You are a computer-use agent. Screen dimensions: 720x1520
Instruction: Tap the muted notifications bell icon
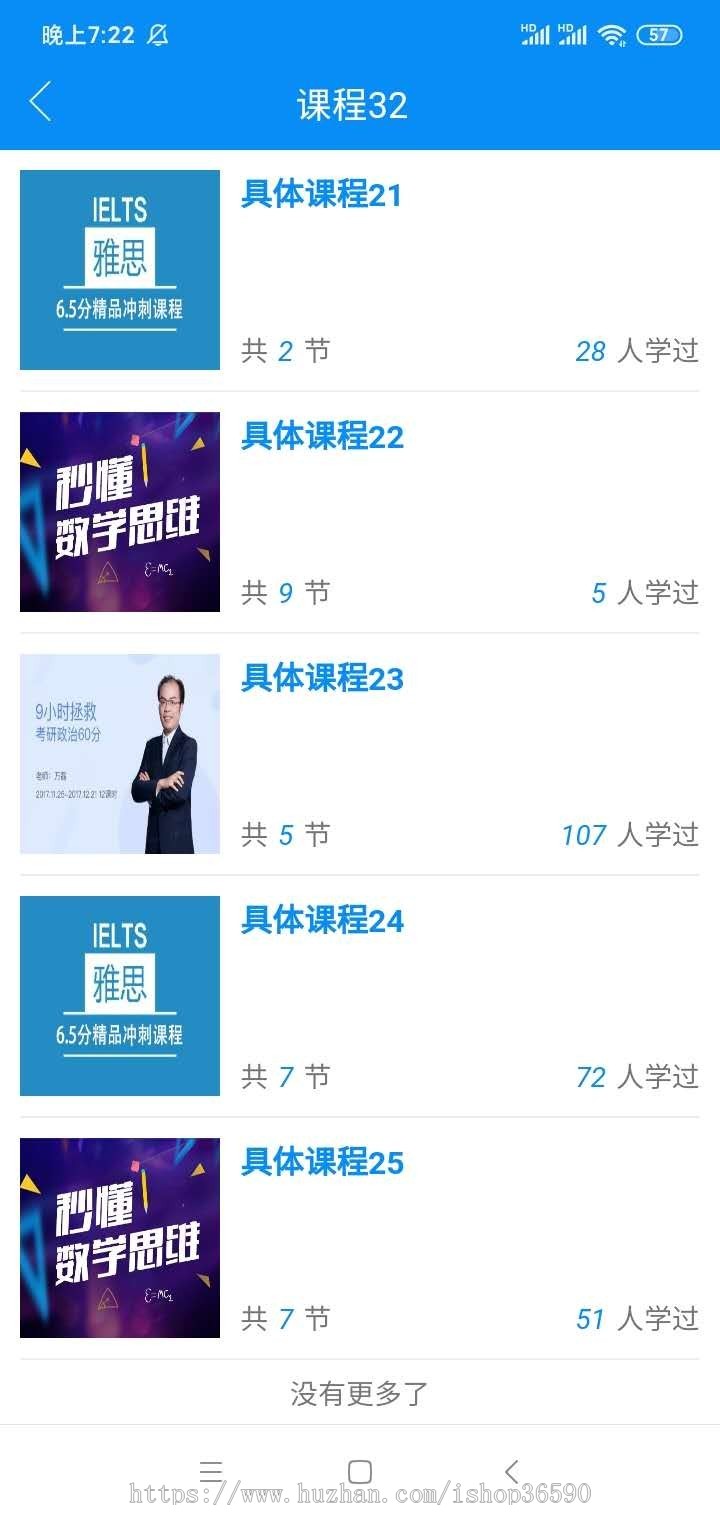pos(155,33)
